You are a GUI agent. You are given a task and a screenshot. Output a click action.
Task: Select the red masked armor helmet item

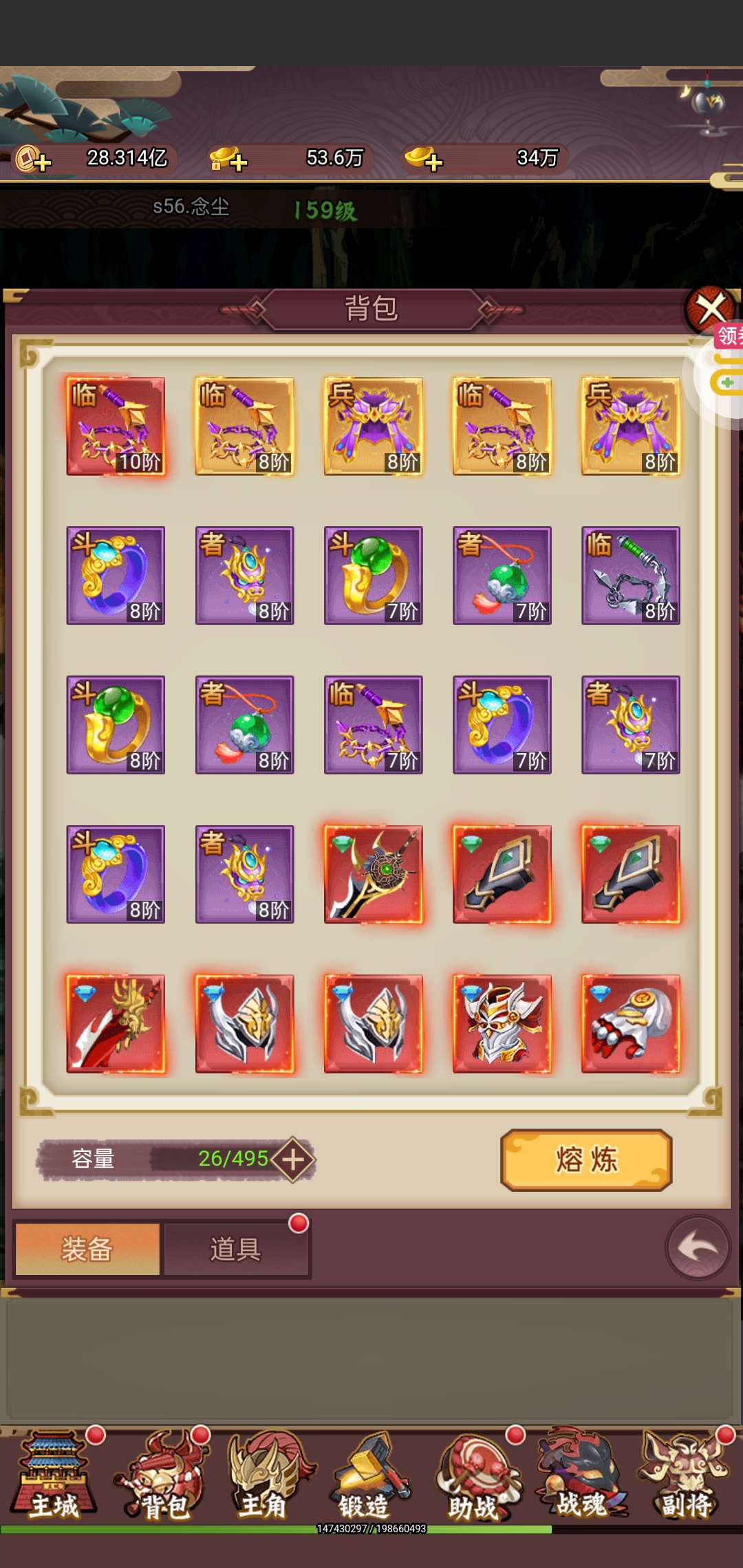(x=502, y=1023)
